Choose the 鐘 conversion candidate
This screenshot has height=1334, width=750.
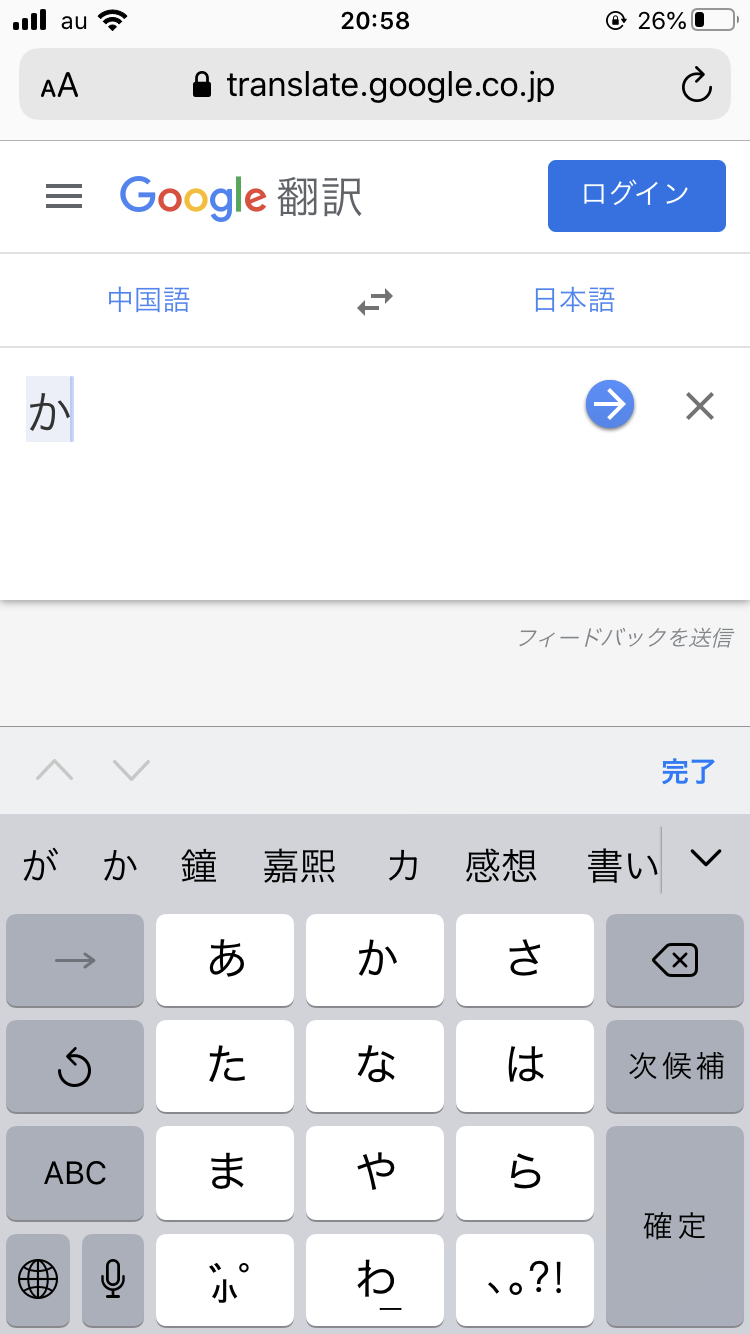coord(199,865)
